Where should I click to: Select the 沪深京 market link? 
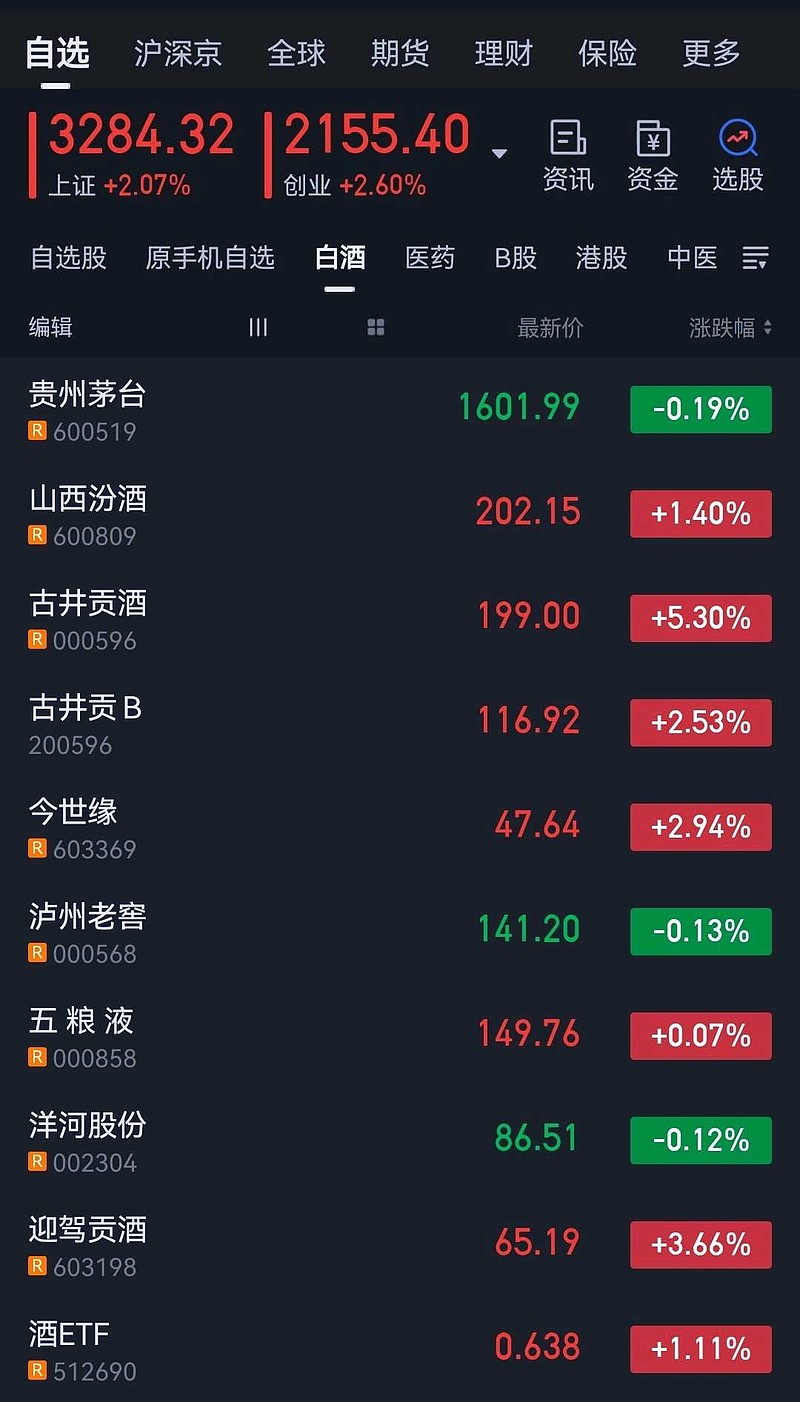[x=178, y=54]
